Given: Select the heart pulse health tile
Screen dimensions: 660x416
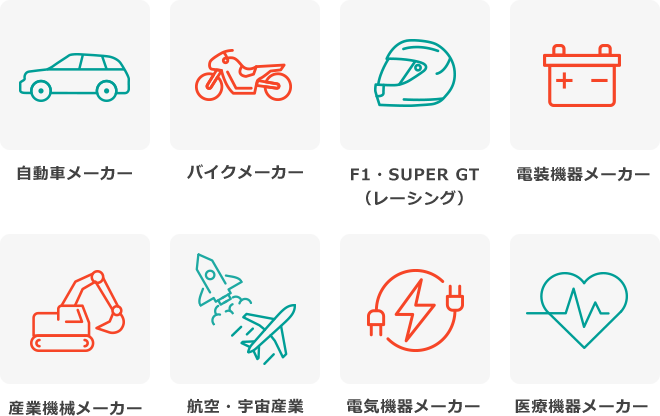Looking at the screenshot, I should pos(583,308).
